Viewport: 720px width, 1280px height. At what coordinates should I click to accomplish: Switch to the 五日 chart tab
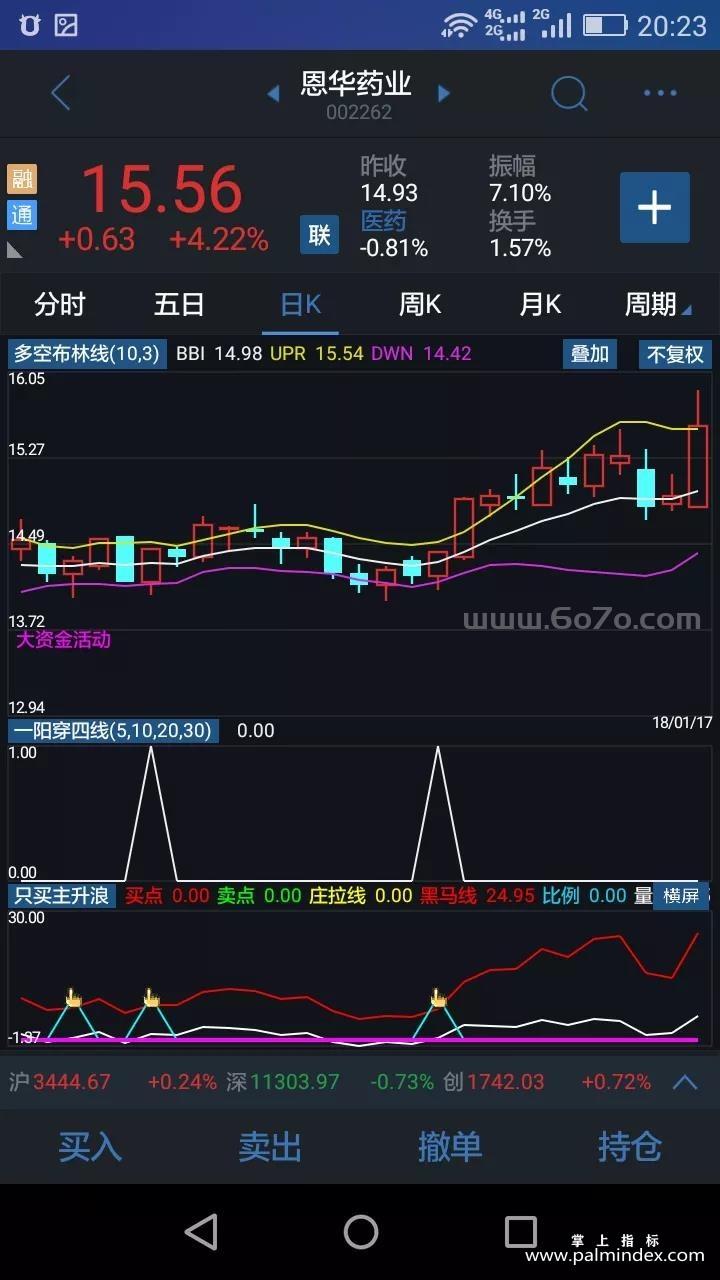180,304
